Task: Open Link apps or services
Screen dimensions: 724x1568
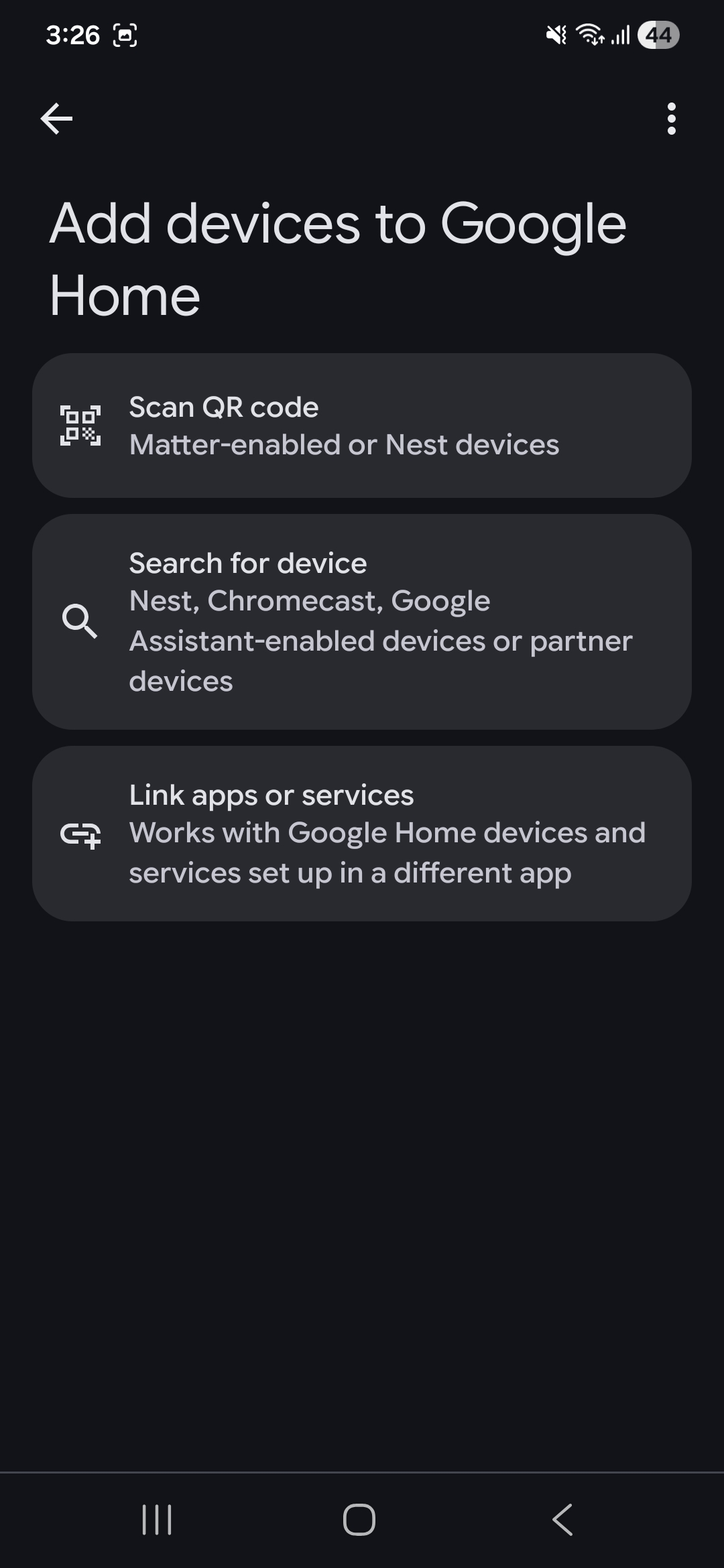Action: coord(362,833)
